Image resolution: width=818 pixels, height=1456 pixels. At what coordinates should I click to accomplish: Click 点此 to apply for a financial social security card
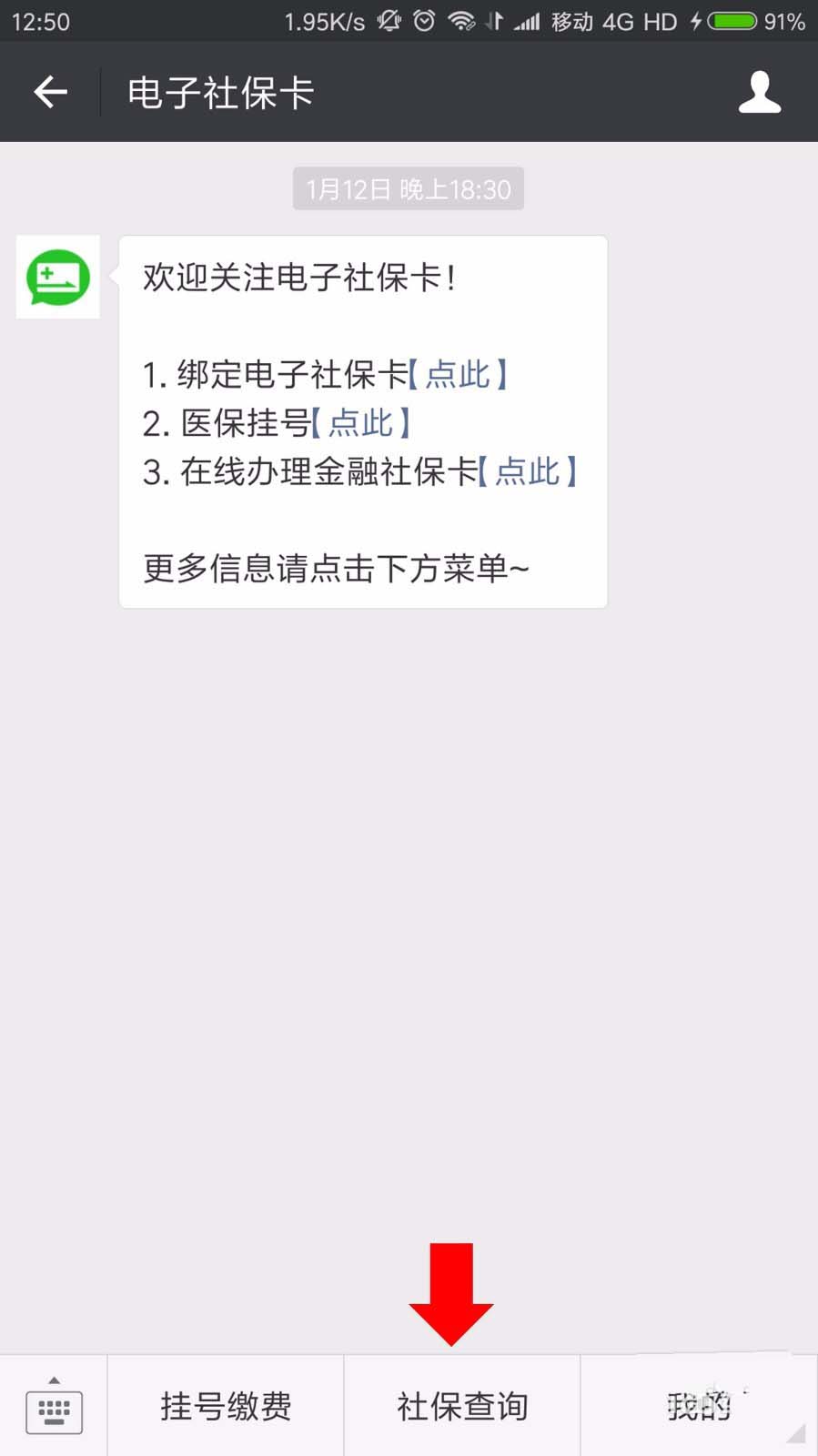(529, 472)
